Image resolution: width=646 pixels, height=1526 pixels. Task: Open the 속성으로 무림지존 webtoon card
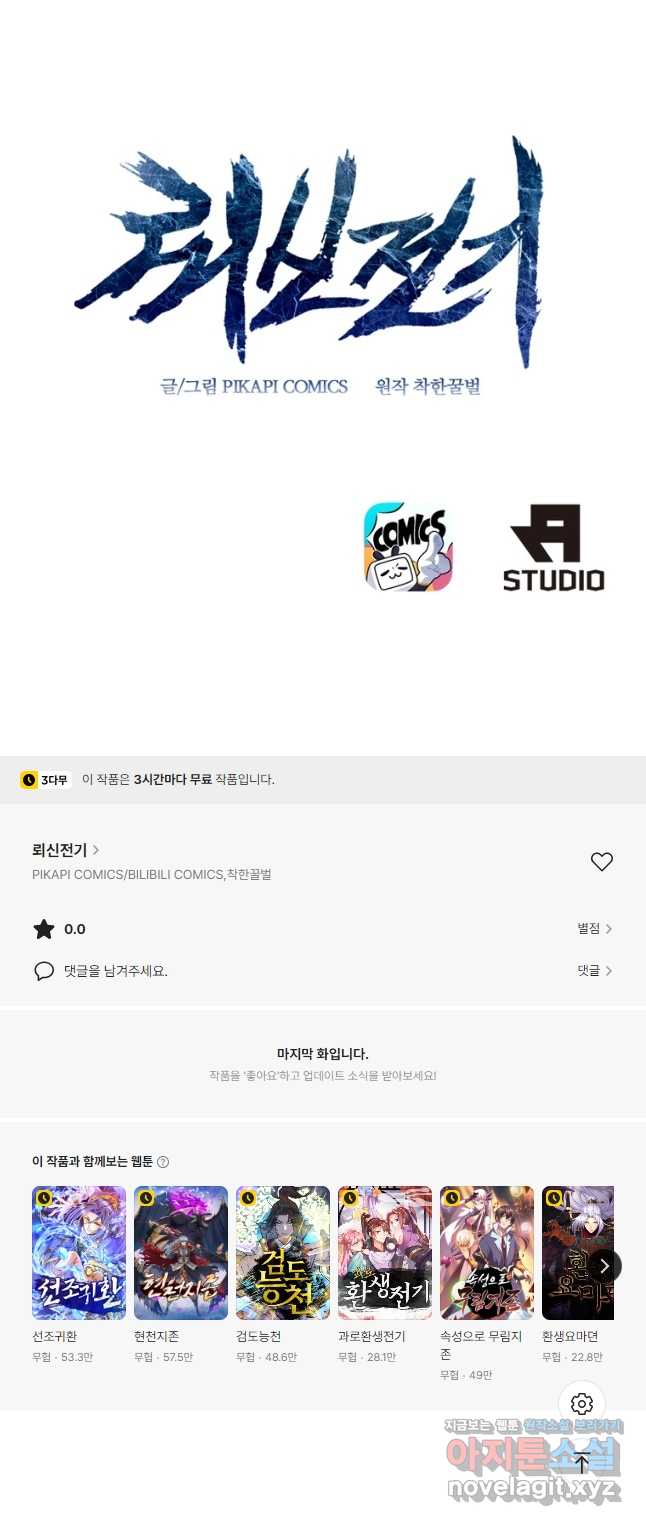pyautogui.click(x=487, y=1253)
